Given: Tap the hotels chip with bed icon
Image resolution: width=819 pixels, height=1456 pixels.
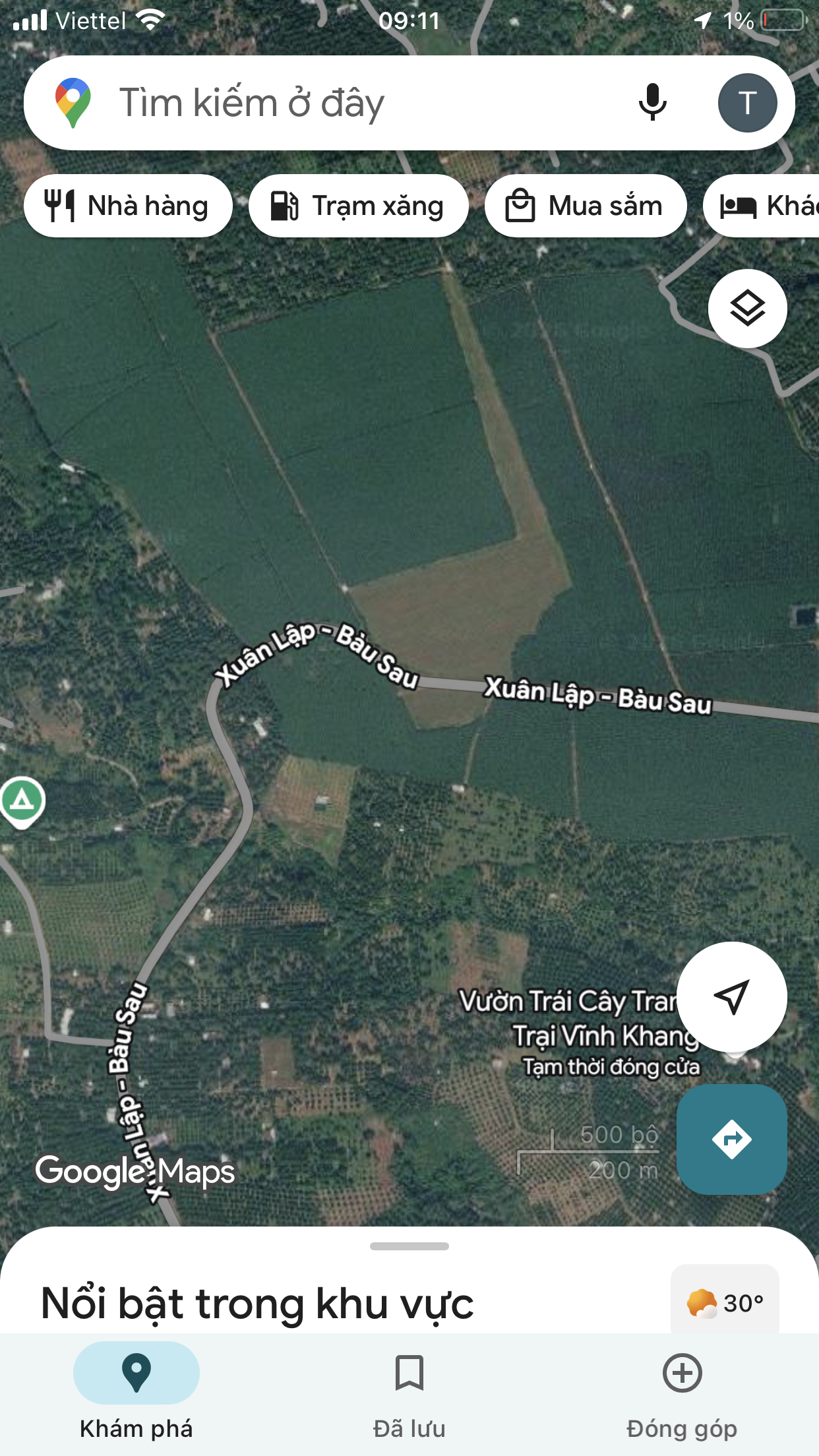Looking at the screenshot, I should [762, 206].
